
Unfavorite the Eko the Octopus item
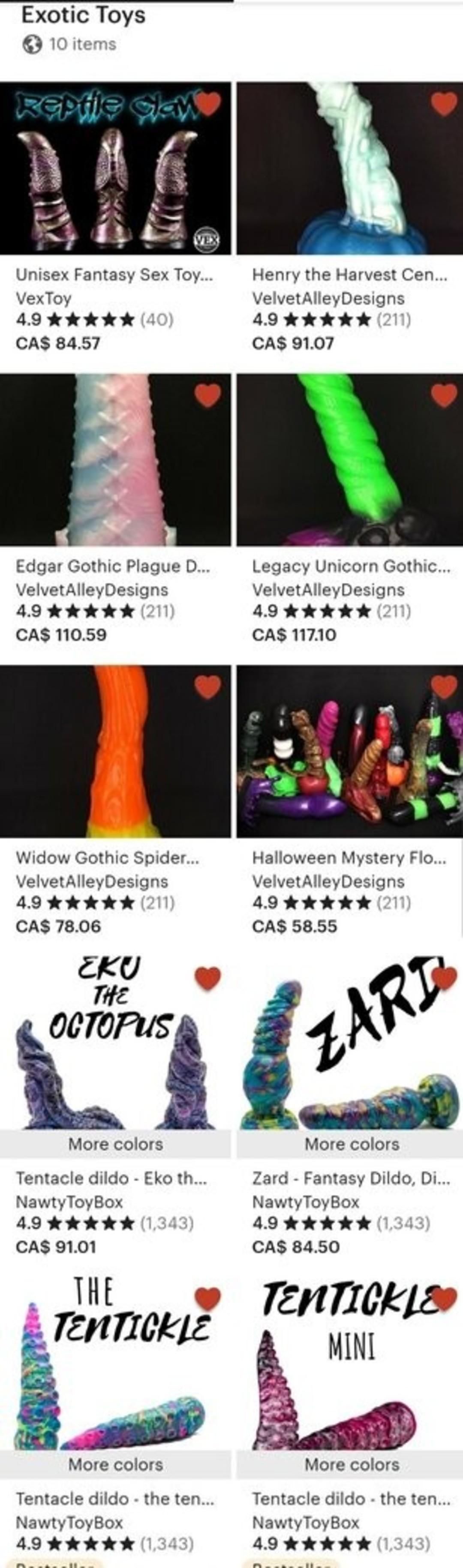coord(207,978)
